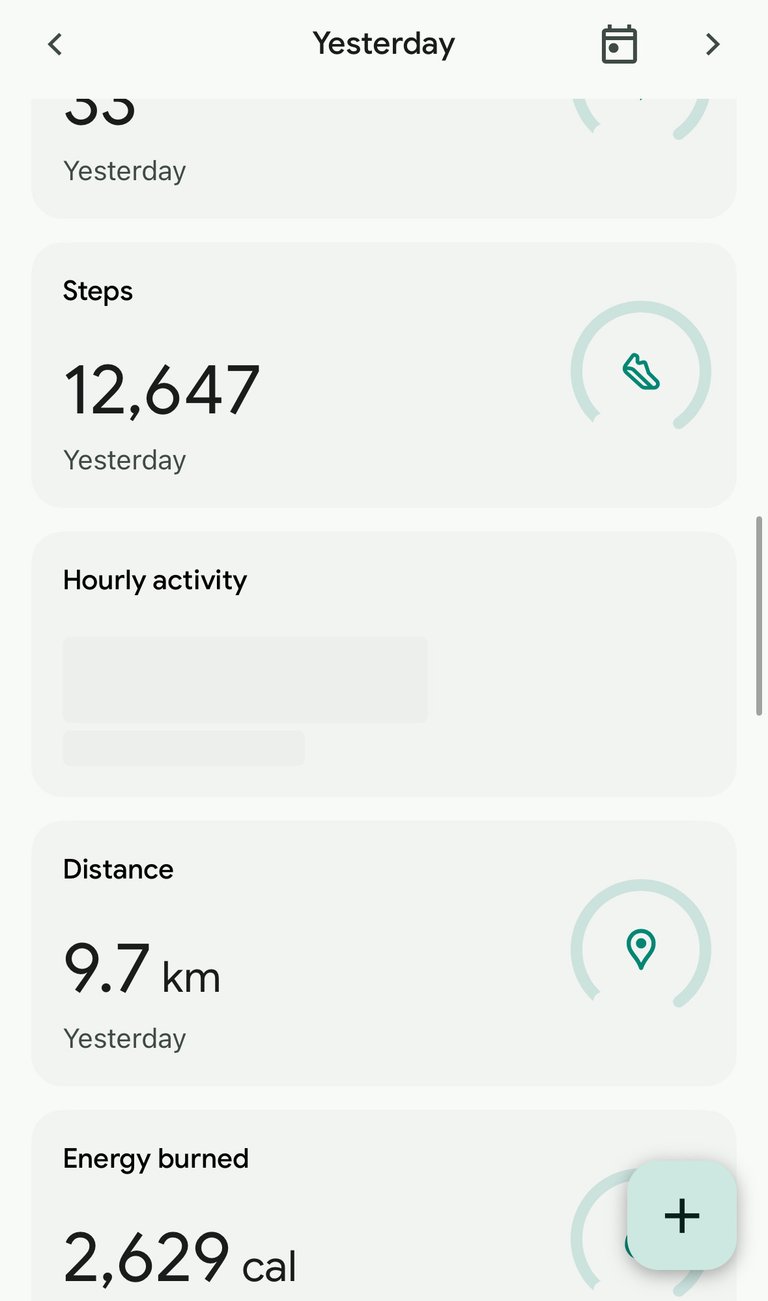Open the calendar date picker
768x1301 pixels.
coord(619,45)
